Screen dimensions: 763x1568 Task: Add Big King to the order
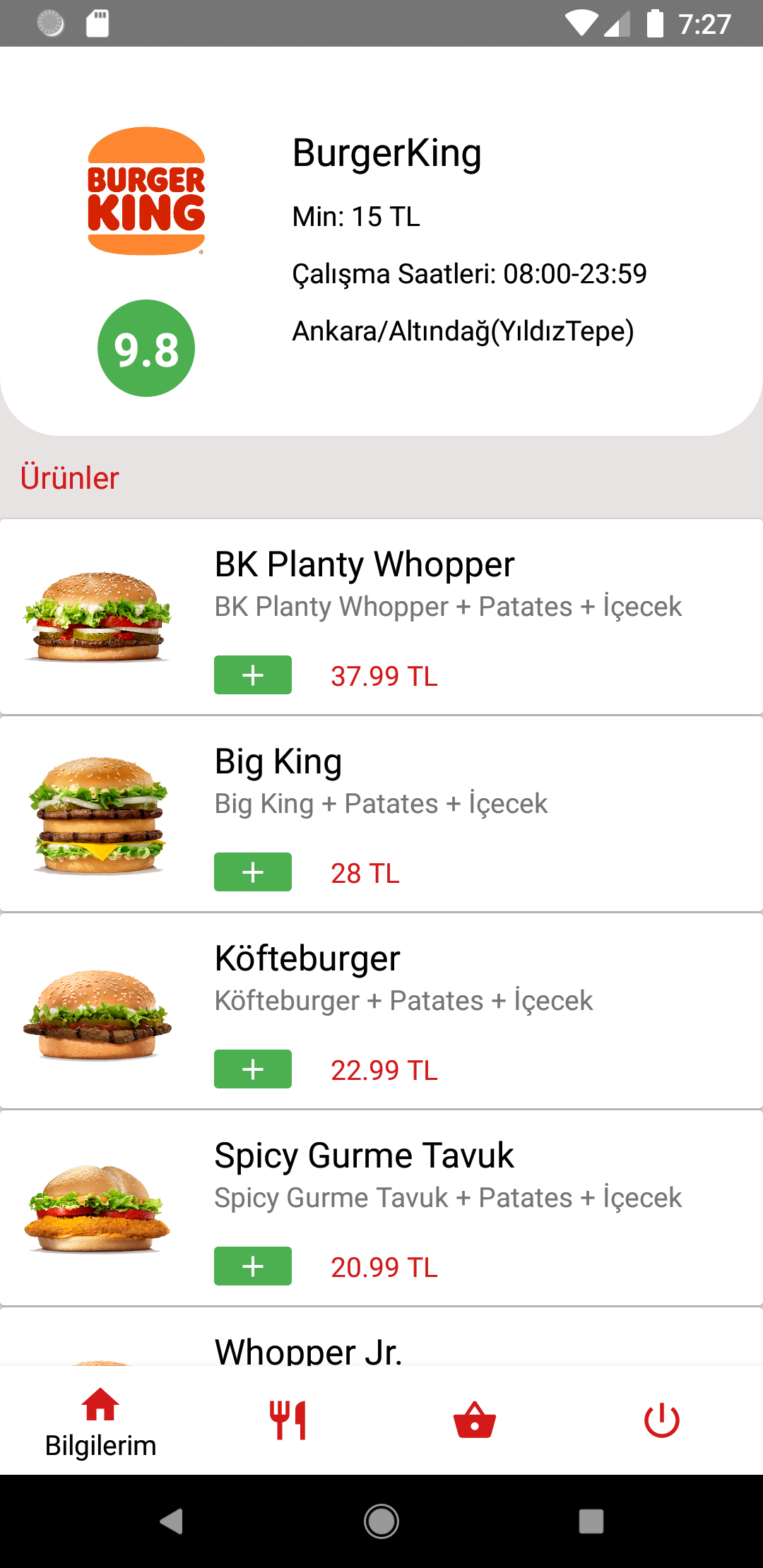252,872
